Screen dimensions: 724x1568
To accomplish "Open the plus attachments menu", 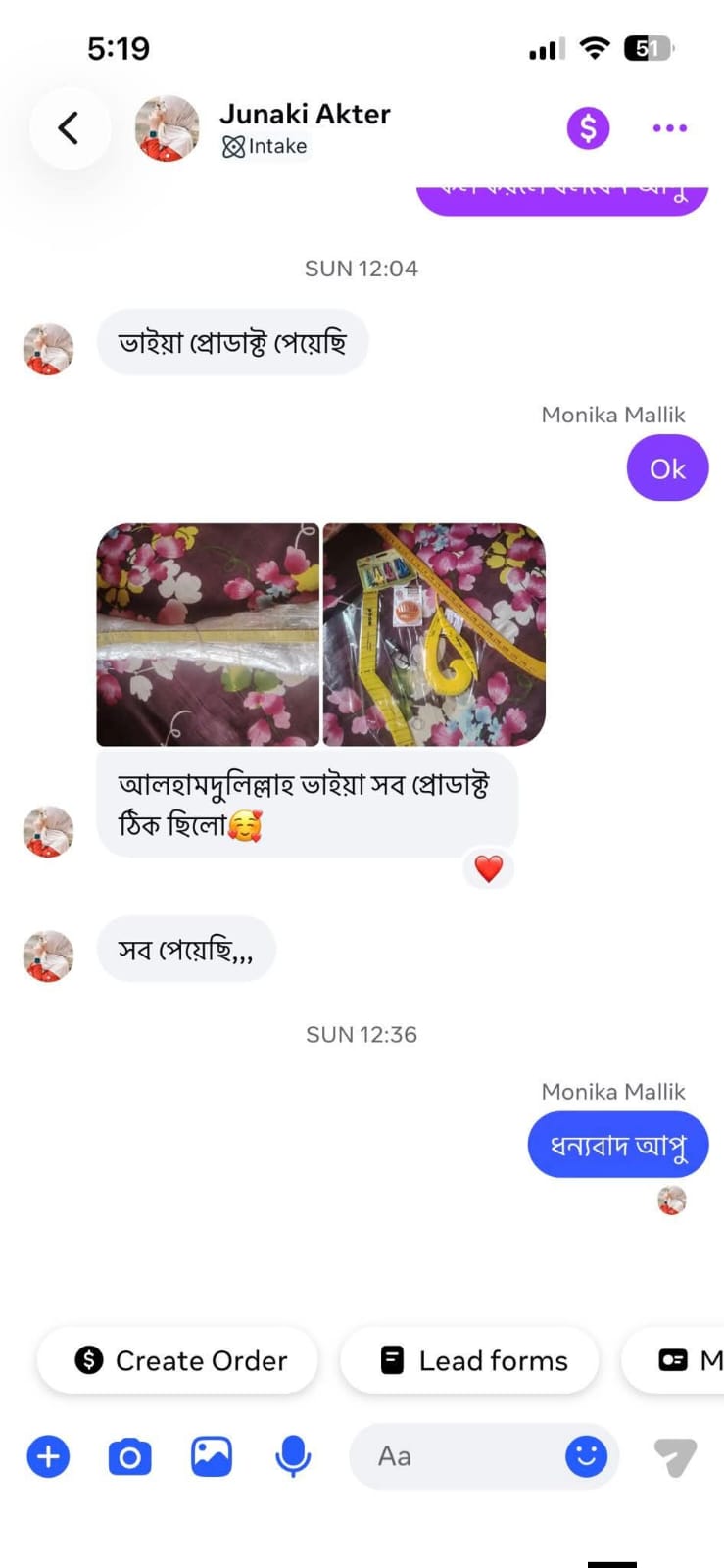I will [48, 1456].
